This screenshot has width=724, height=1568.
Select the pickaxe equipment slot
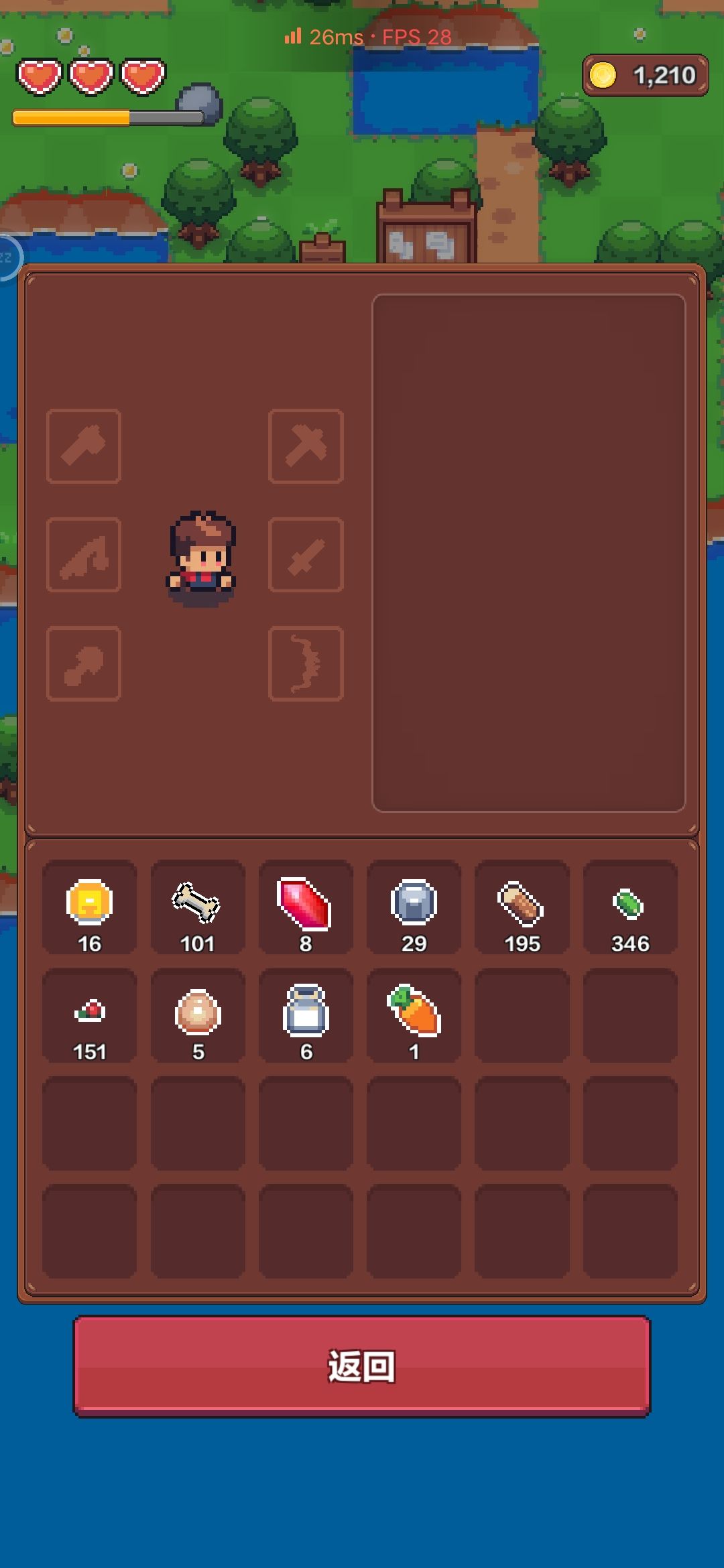[306, 446]
